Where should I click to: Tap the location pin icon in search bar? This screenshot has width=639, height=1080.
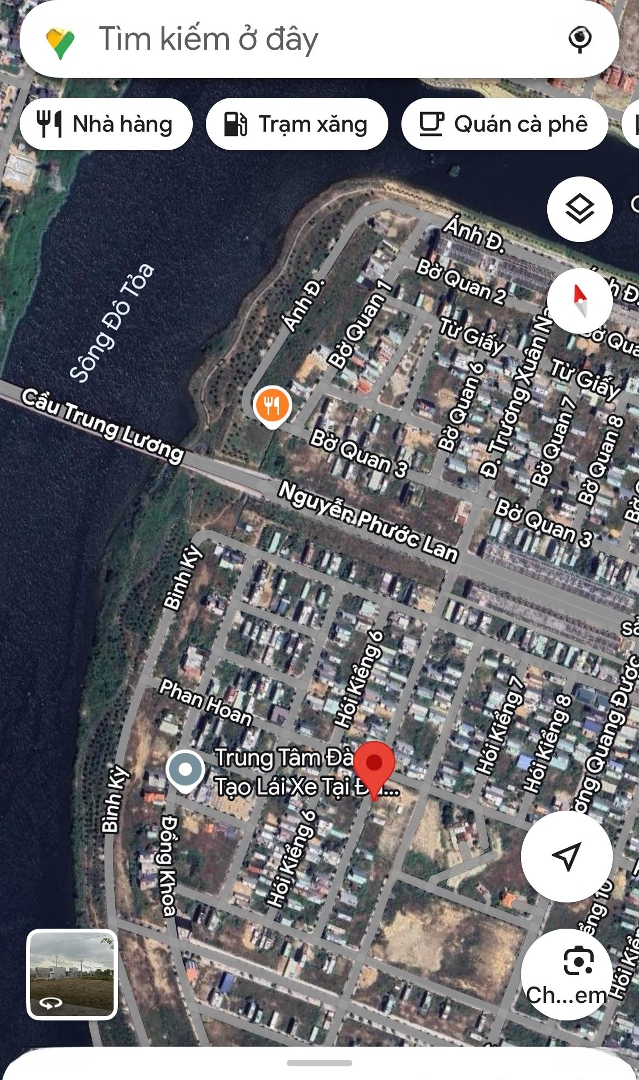tap(579, 40)
